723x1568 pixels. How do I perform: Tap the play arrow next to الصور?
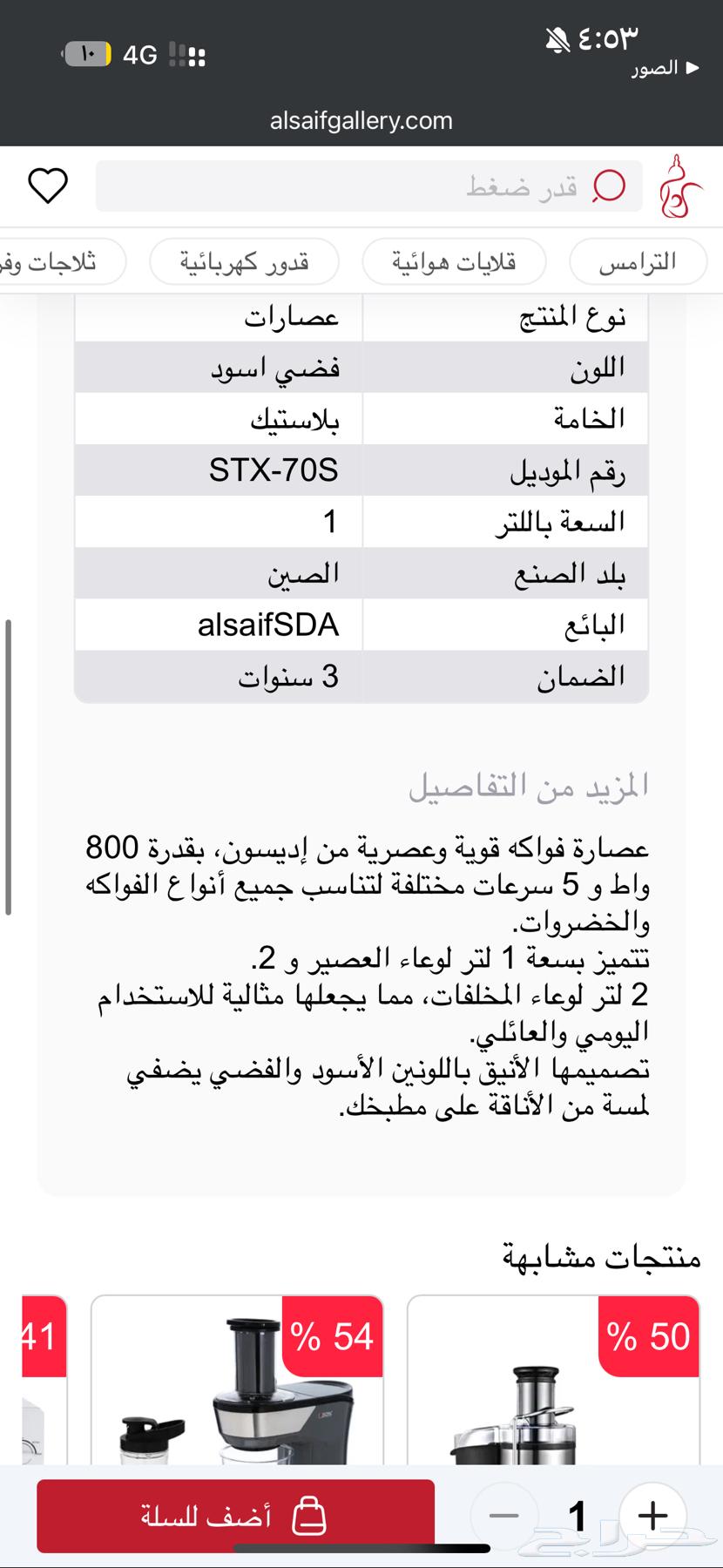(691, 68)
